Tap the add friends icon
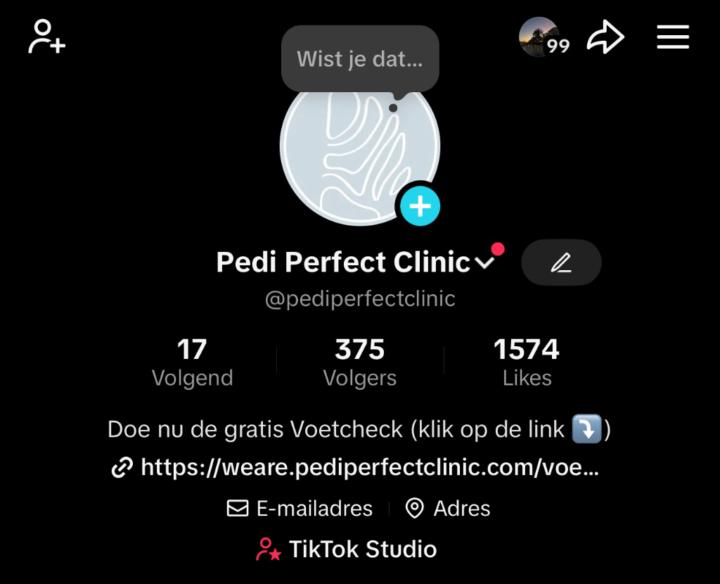 [46, 37]
